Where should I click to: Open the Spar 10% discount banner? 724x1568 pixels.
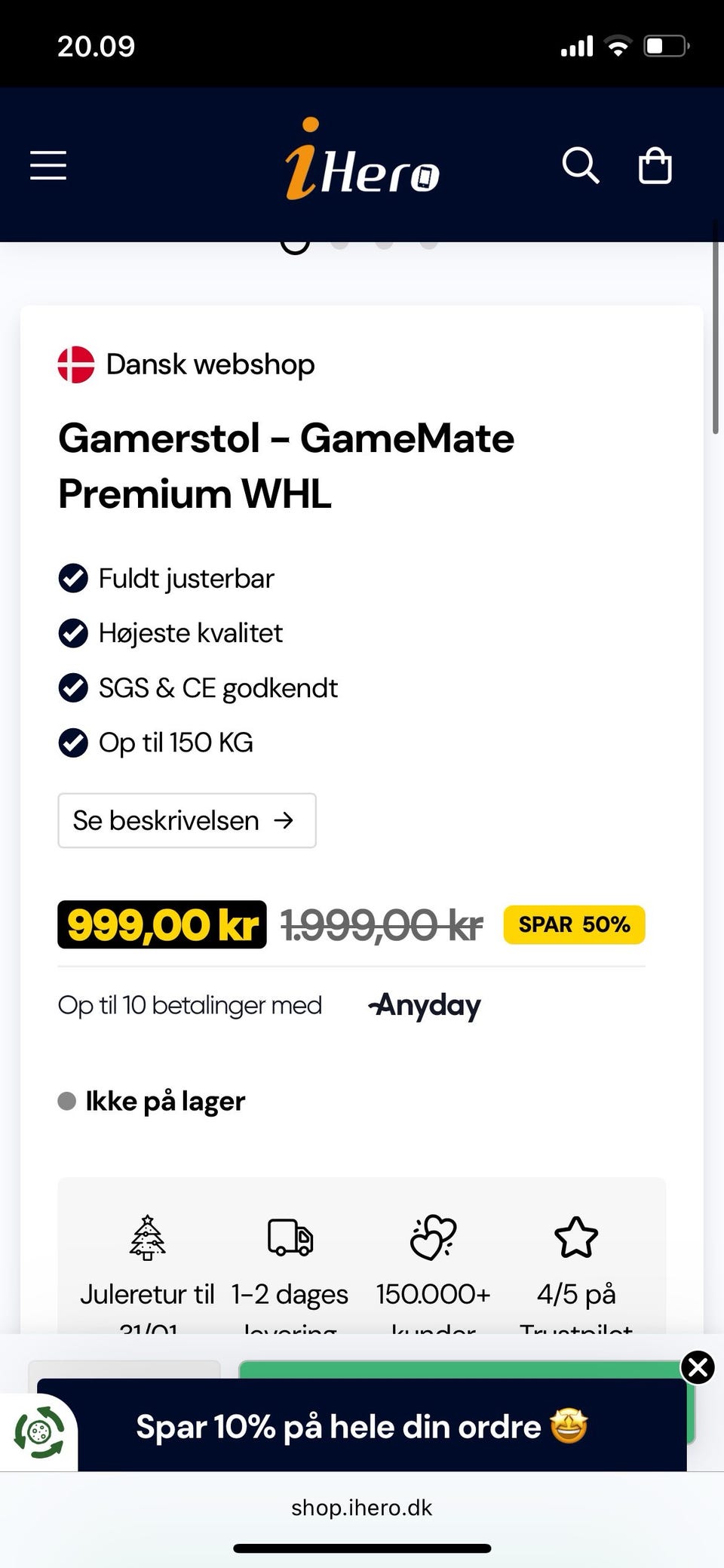click(x=362, y=1426)
